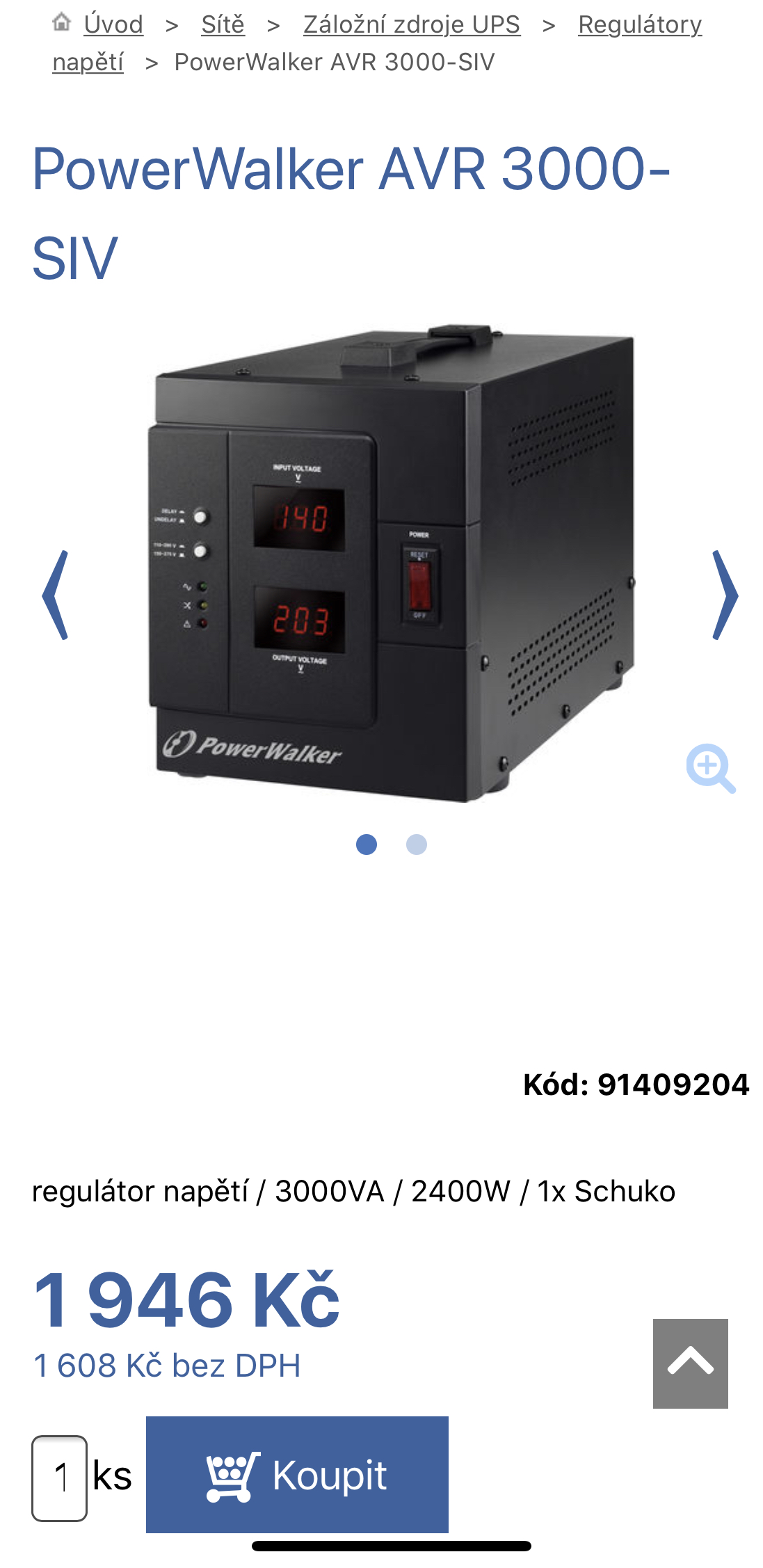
Task: Add product to cart with Koupit
Action: [x=297, y=1474]
